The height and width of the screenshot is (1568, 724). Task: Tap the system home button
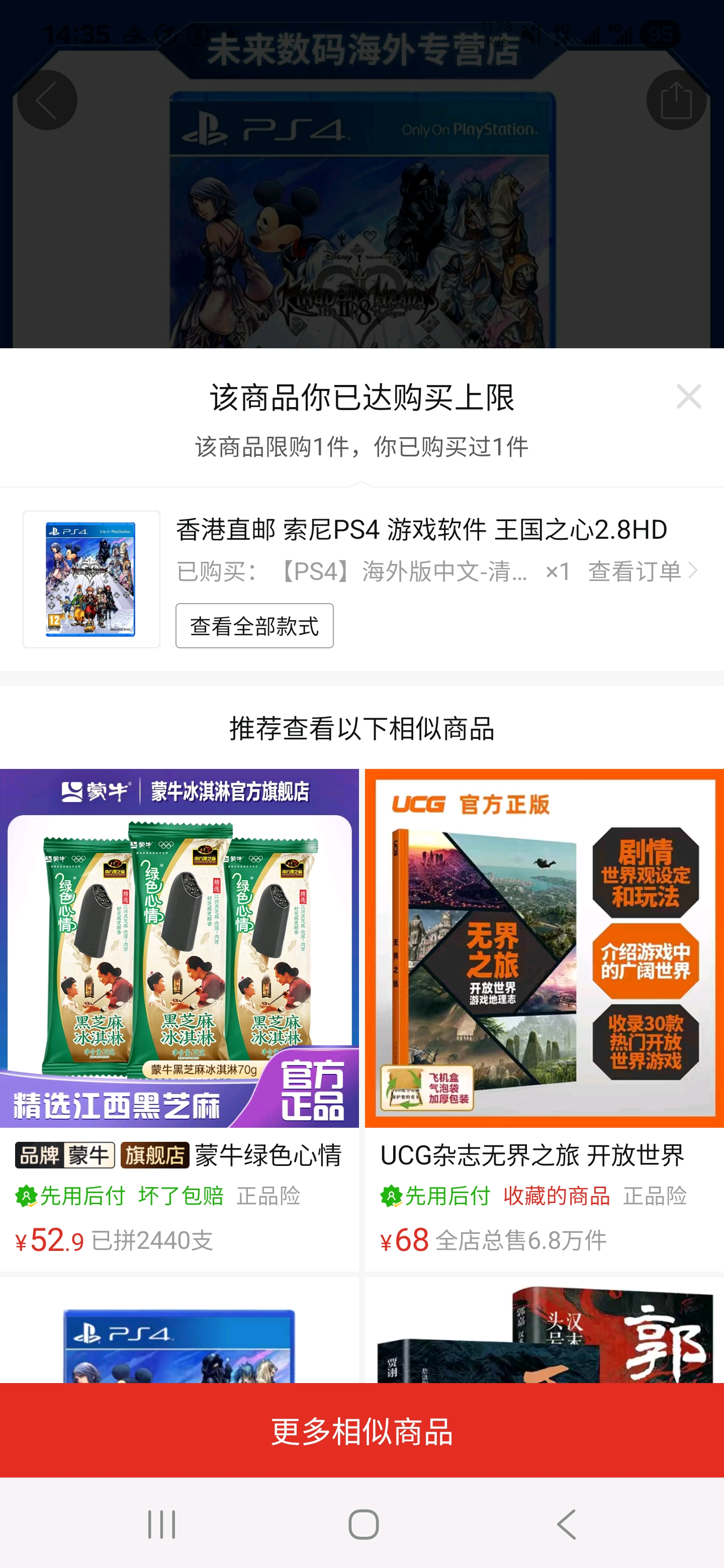point(363,1524)
